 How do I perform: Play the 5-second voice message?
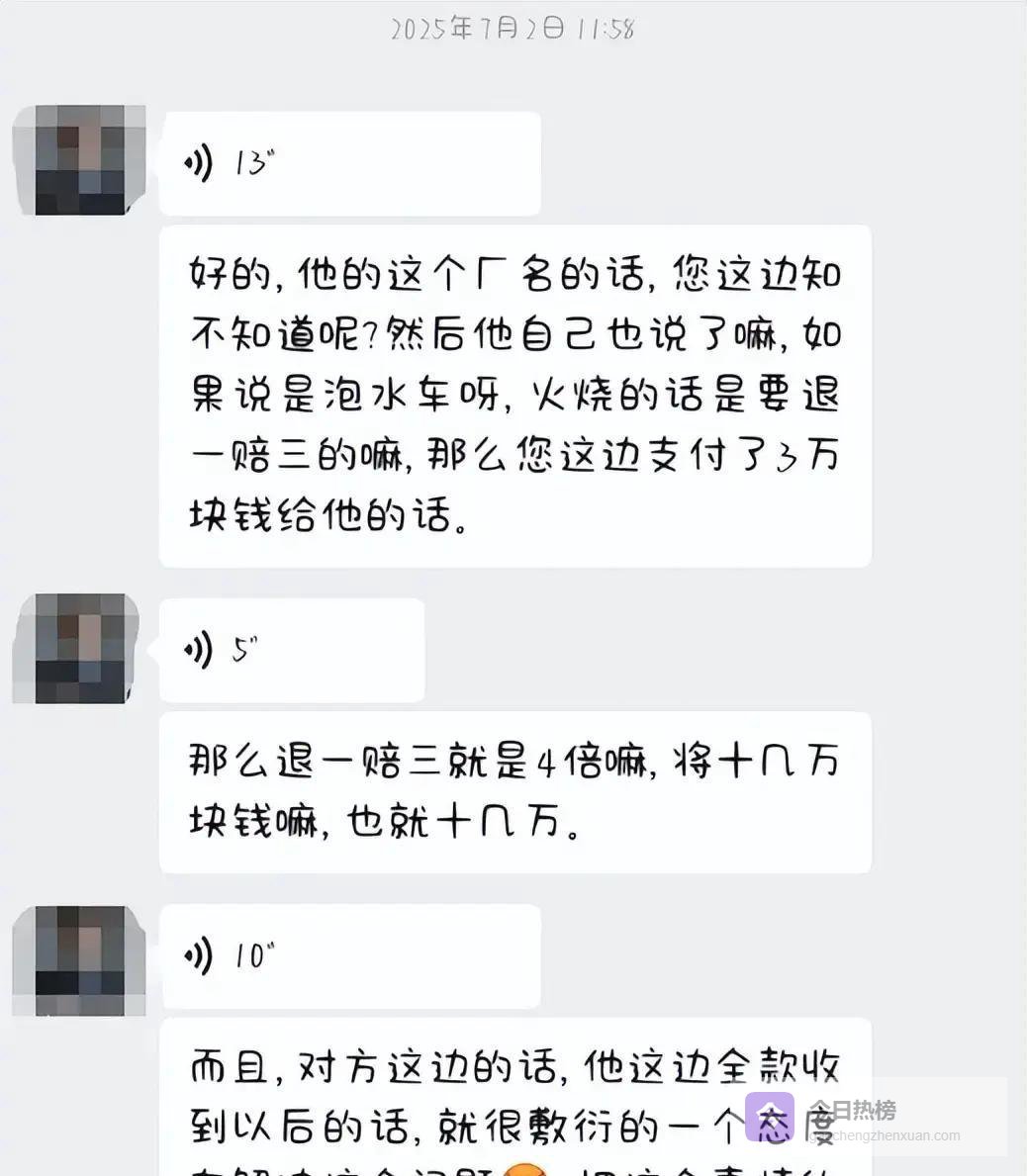tap(292, 651)
